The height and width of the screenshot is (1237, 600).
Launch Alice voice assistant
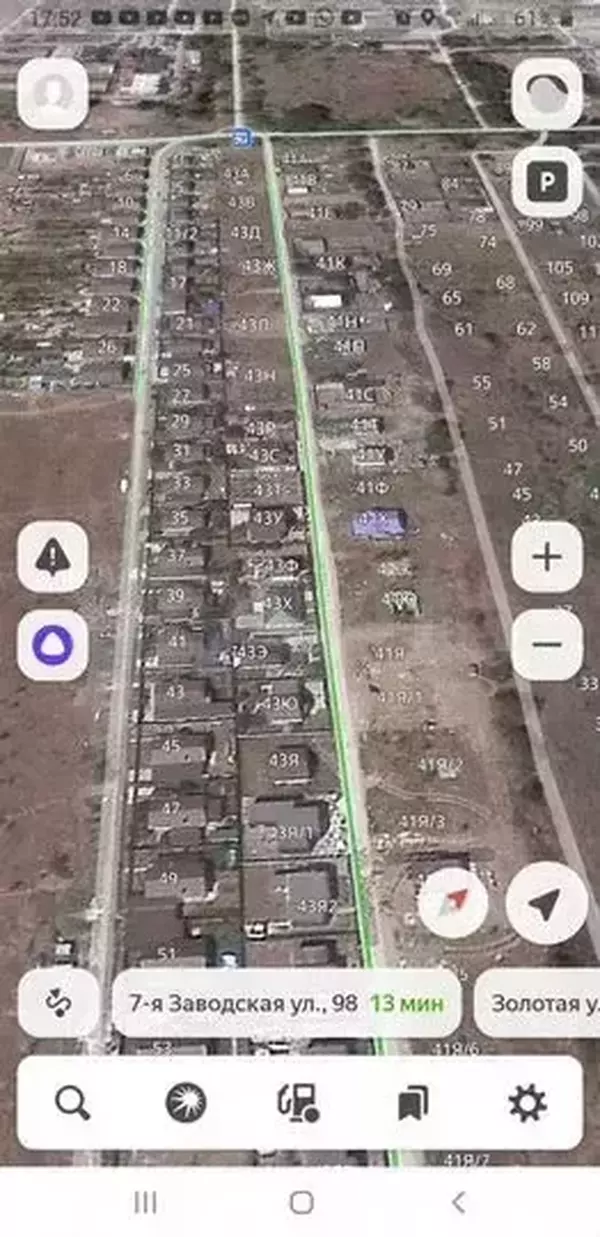pyautogui.click(x=52, y=646)
